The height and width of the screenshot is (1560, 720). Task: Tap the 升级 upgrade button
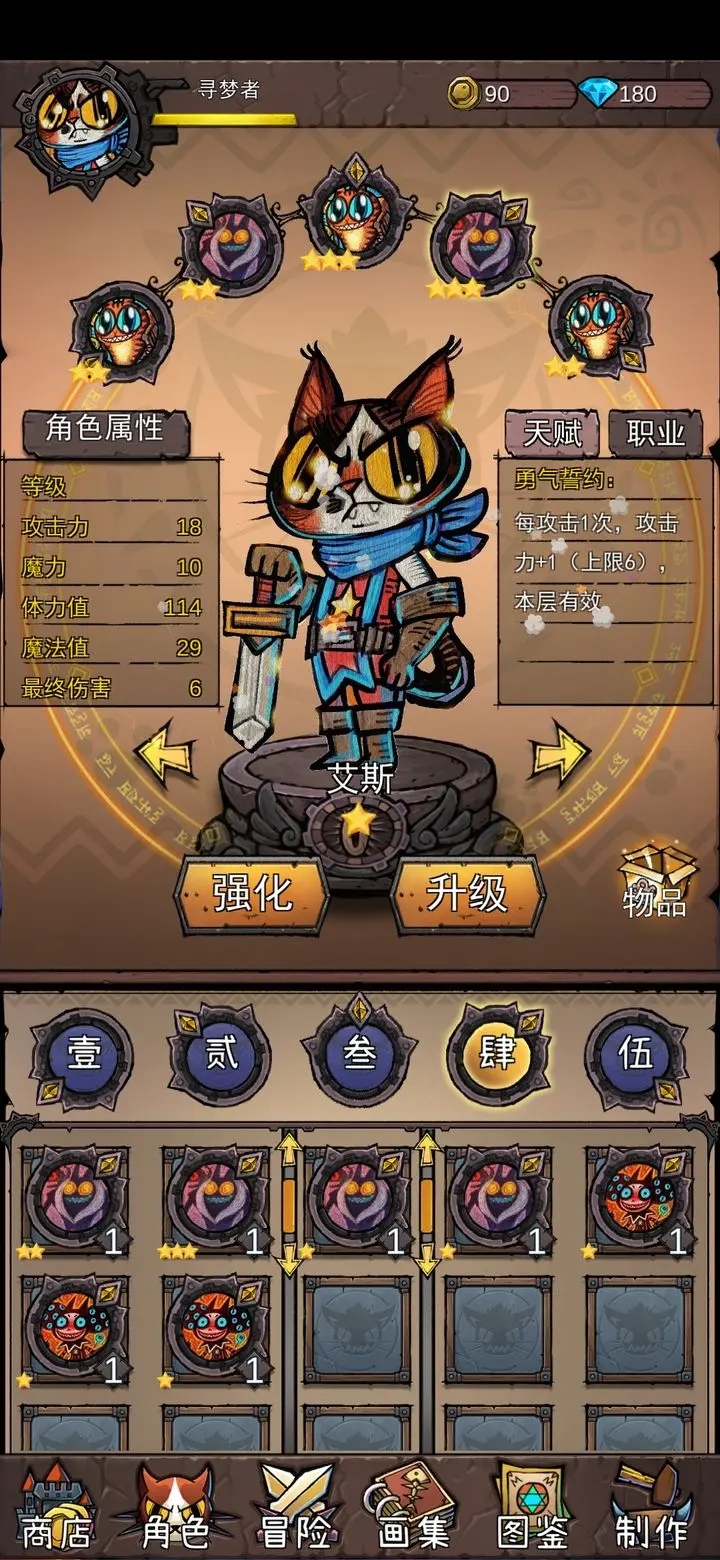(x=467, y=894)
